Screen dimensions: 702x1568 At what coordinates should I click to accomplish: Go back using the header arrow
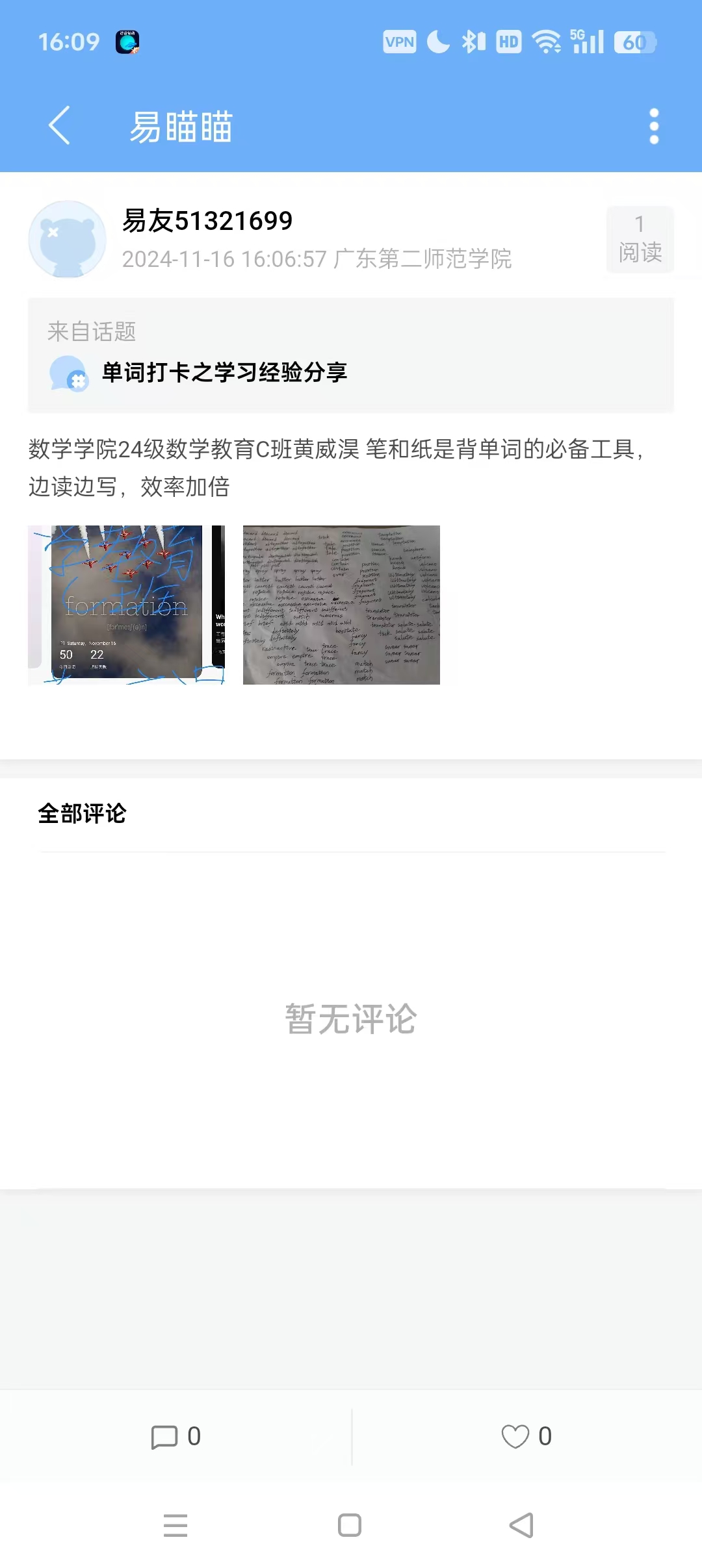tap(59, 125)
